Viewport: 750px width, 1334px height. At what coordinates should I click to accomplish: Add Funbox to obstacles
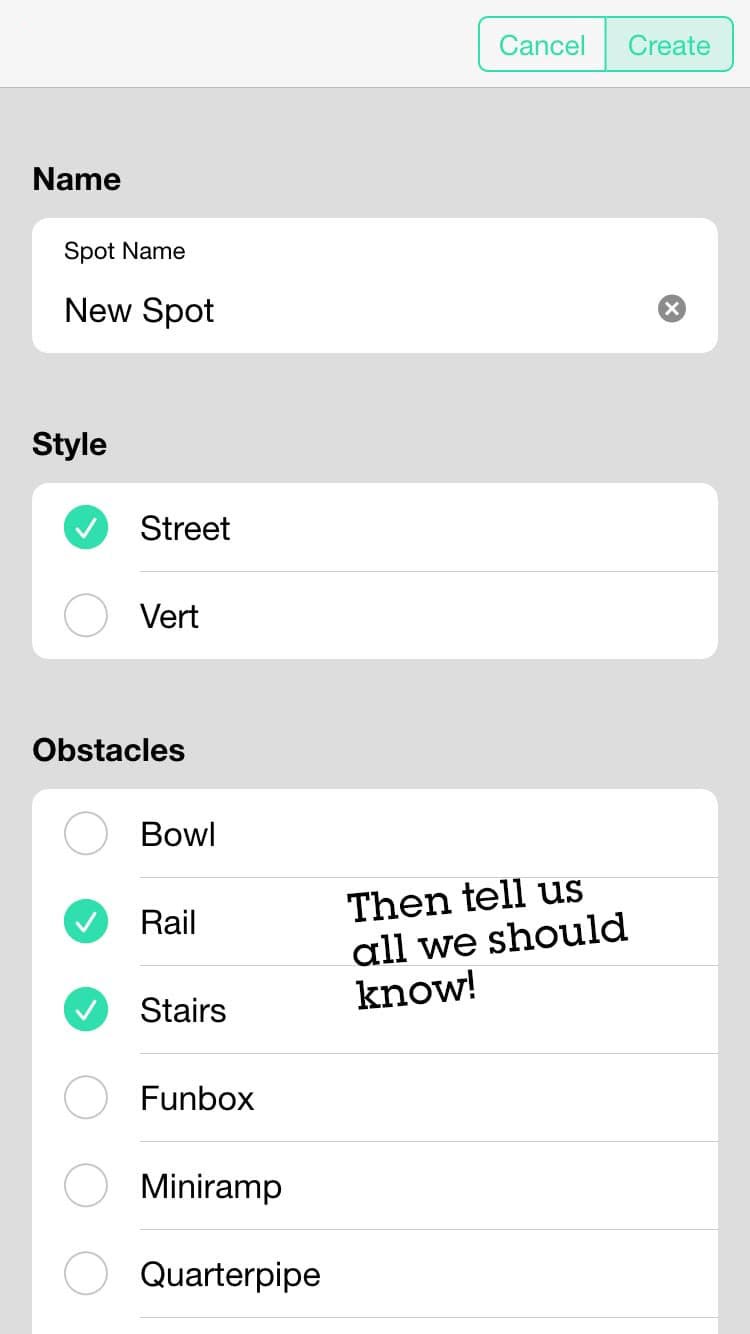[x=375, y=1098]
